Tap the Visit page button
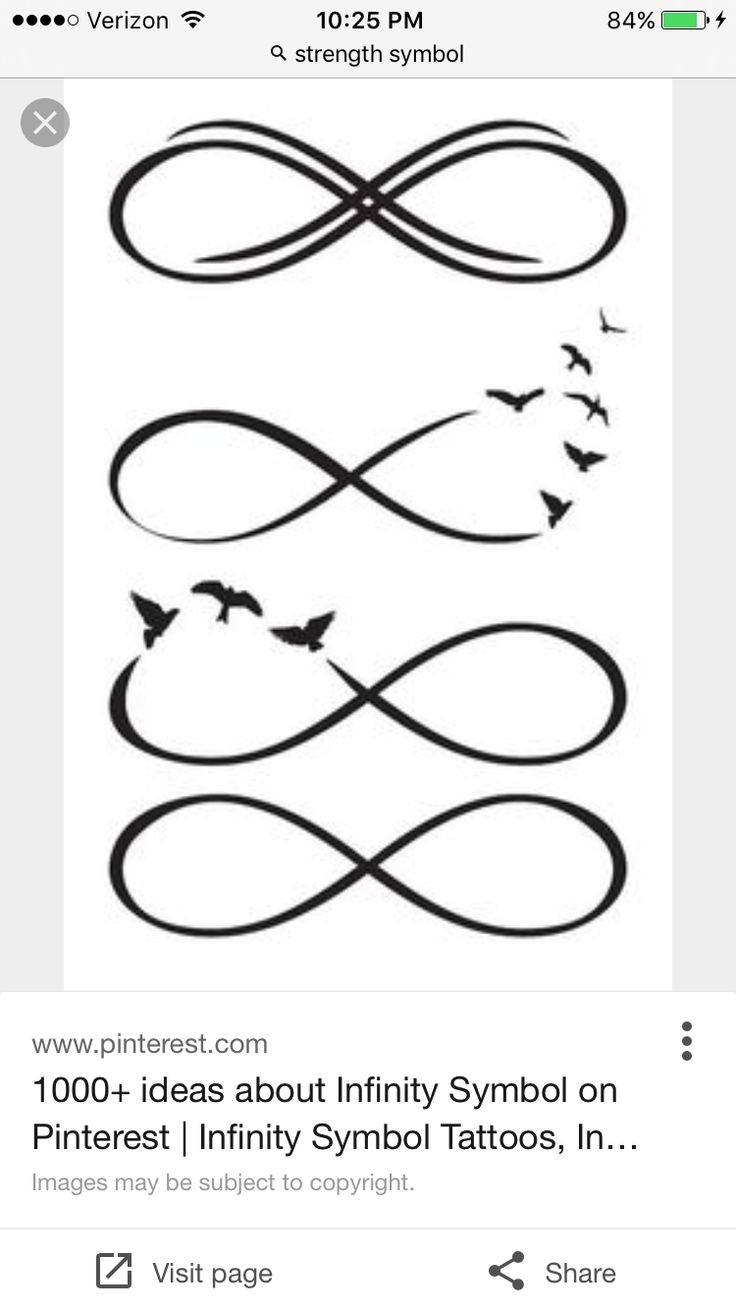Viewport: 736px width, 1309px height. pos(184,1272)
